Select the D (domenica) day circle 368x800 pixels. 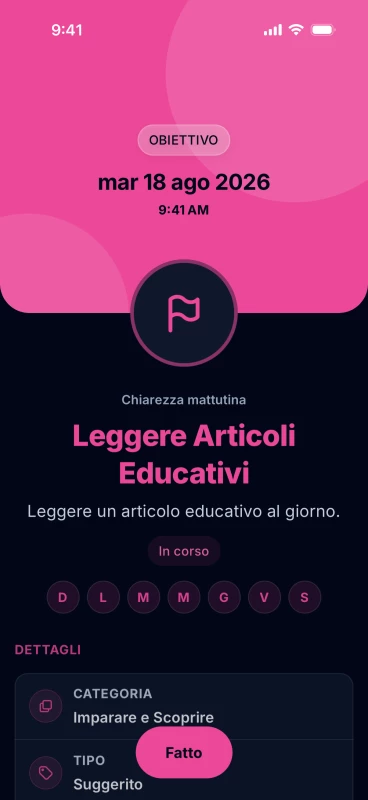(63, 597)
